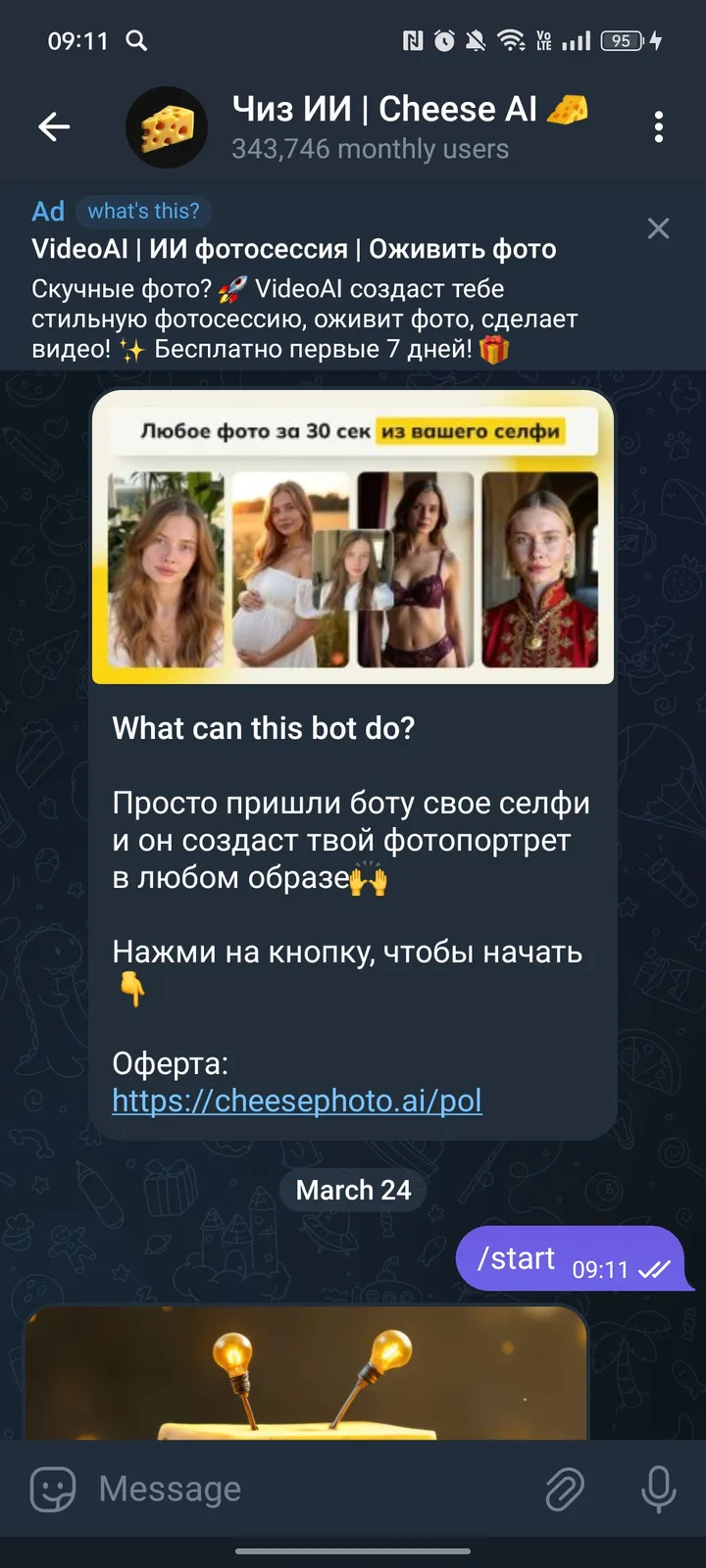Open the cheesephoto.ai/pol offer link

pos(297,1101)
